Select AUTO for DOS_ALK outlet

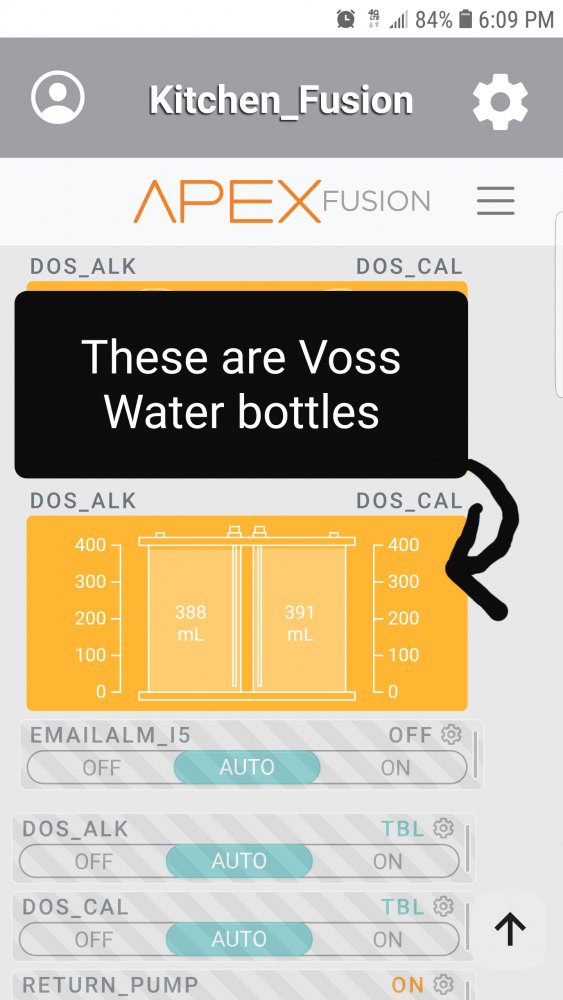tap(239, 862)
